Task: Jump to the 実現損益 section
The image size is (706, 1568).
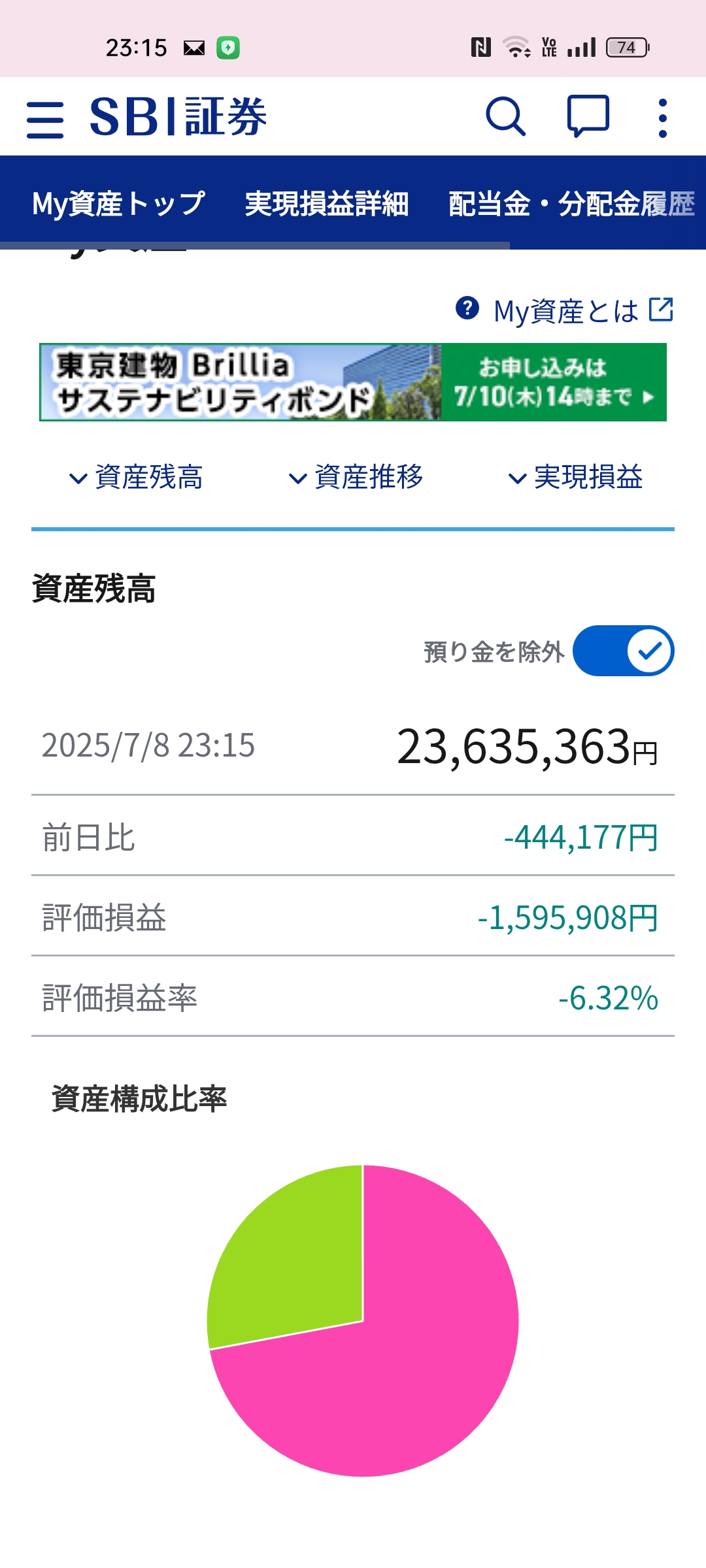Action: click(x=575, y=477)
